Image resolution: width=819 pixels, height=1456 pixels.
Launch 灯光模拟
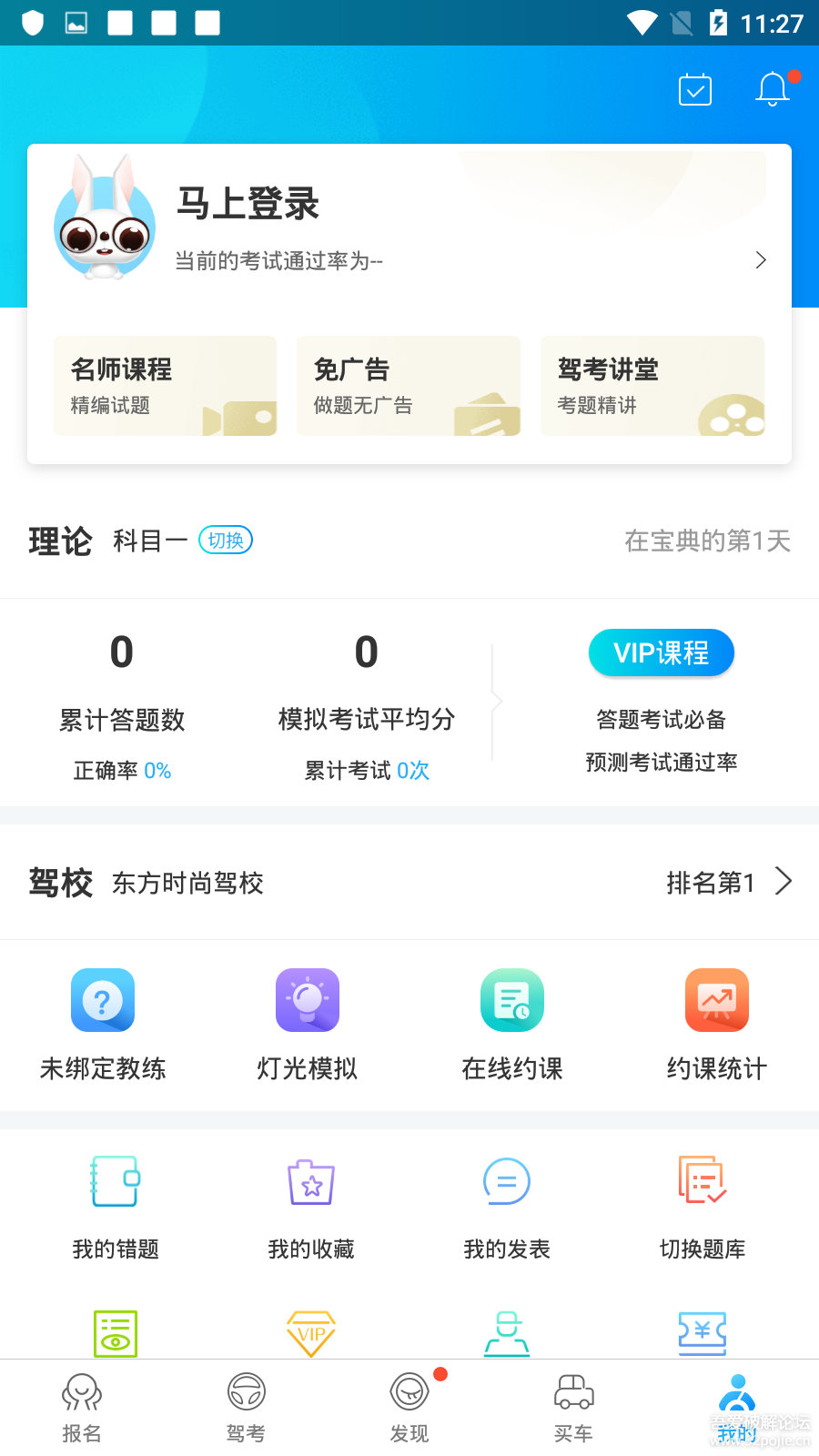point(308,1024)
